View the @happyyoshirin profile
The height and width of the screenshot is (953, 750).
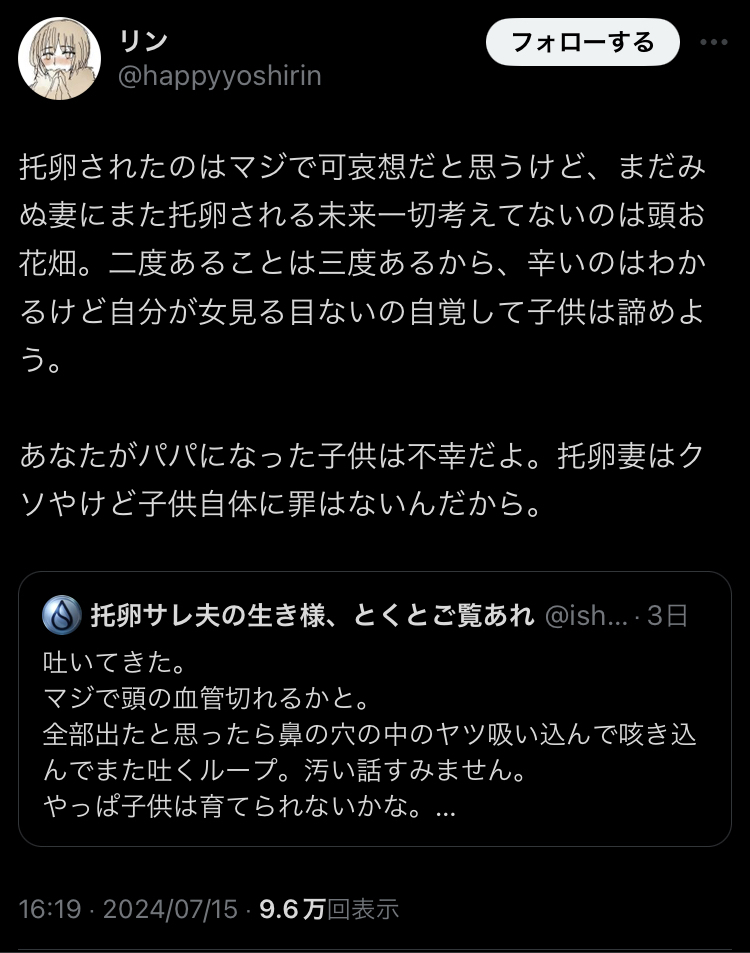tap(220, 76)
